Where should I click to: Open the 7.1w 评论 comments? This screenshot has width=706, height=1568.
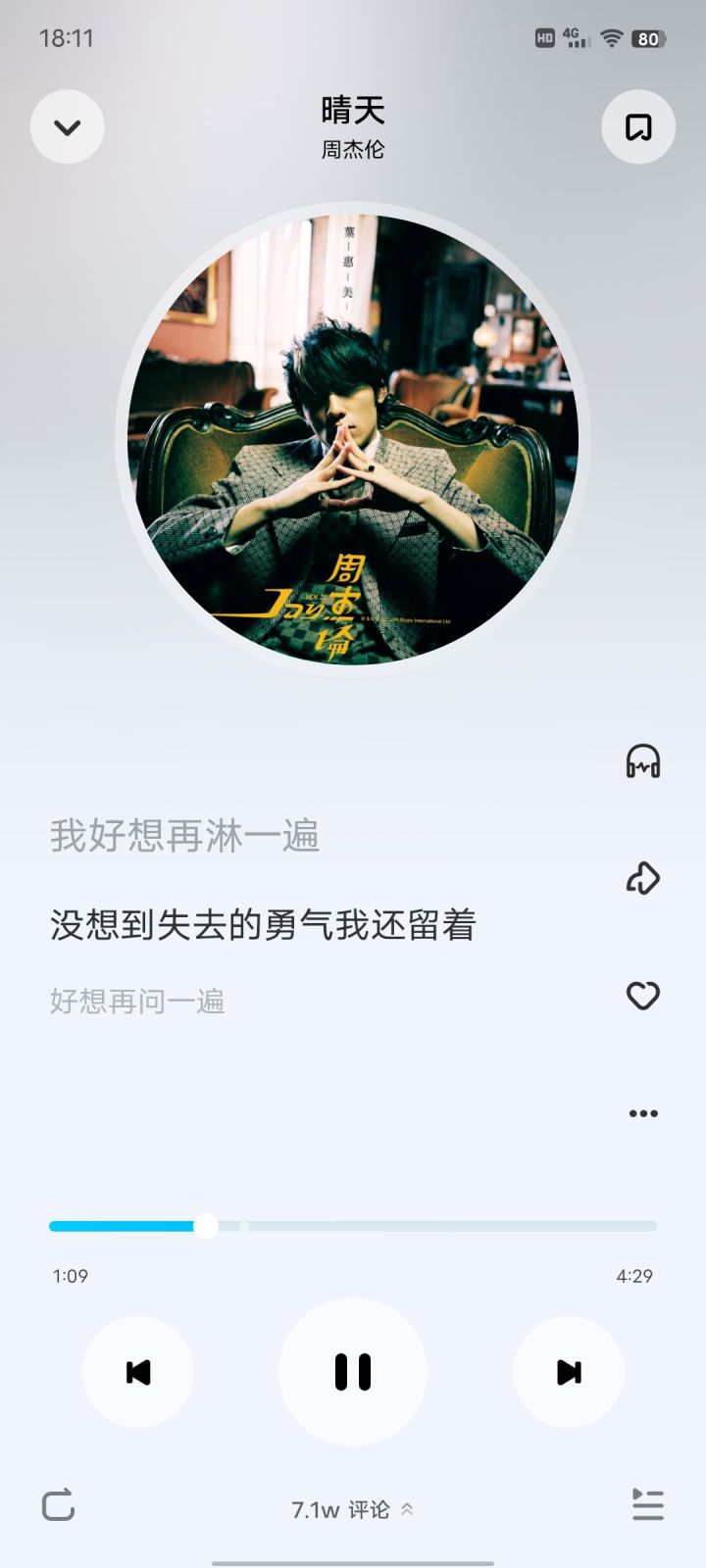click(340, 1509)
